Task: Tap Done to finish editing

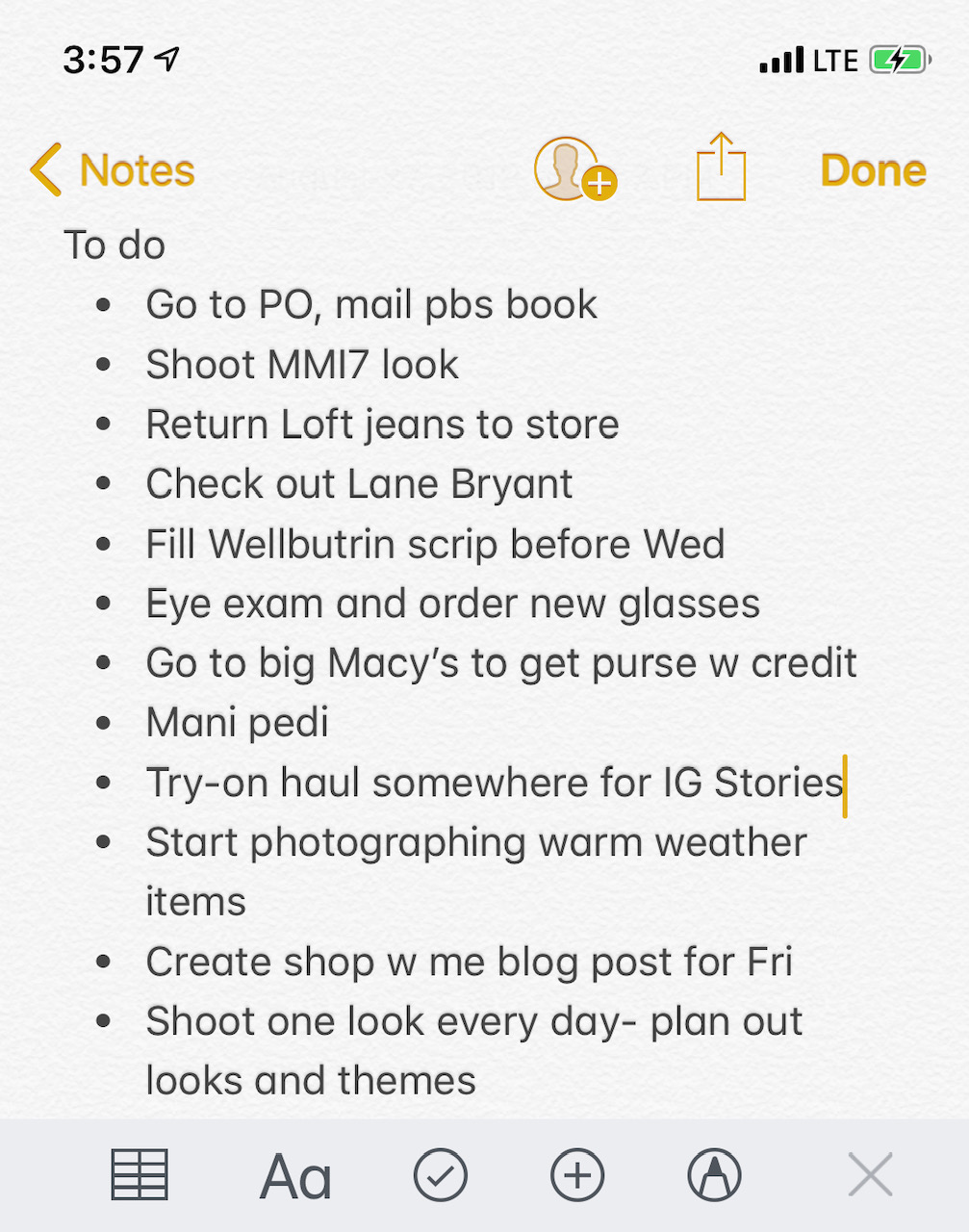Action: [x=872, y=170]
